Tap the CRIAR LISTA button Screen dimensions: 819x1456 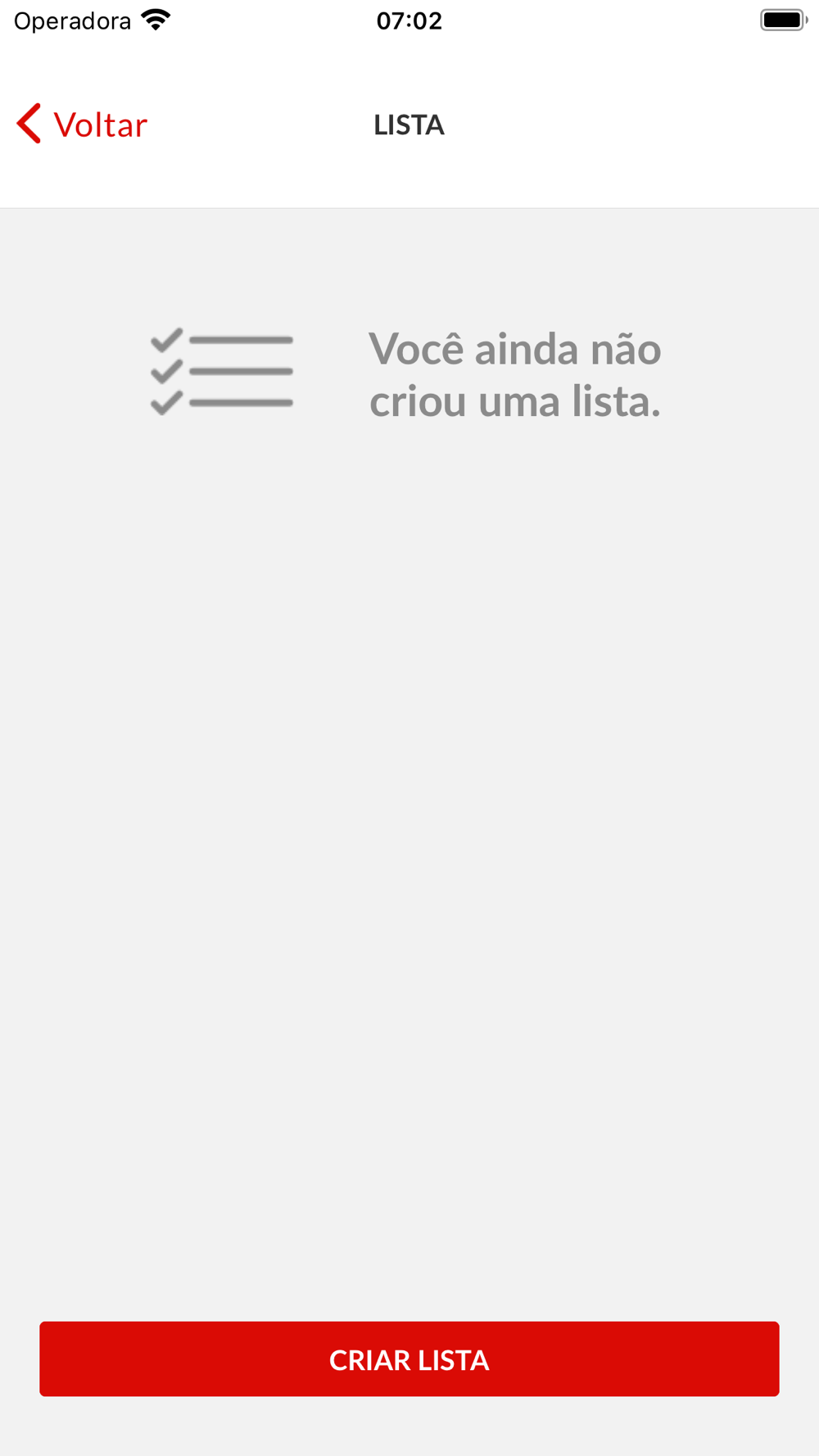pos(409,1359)
